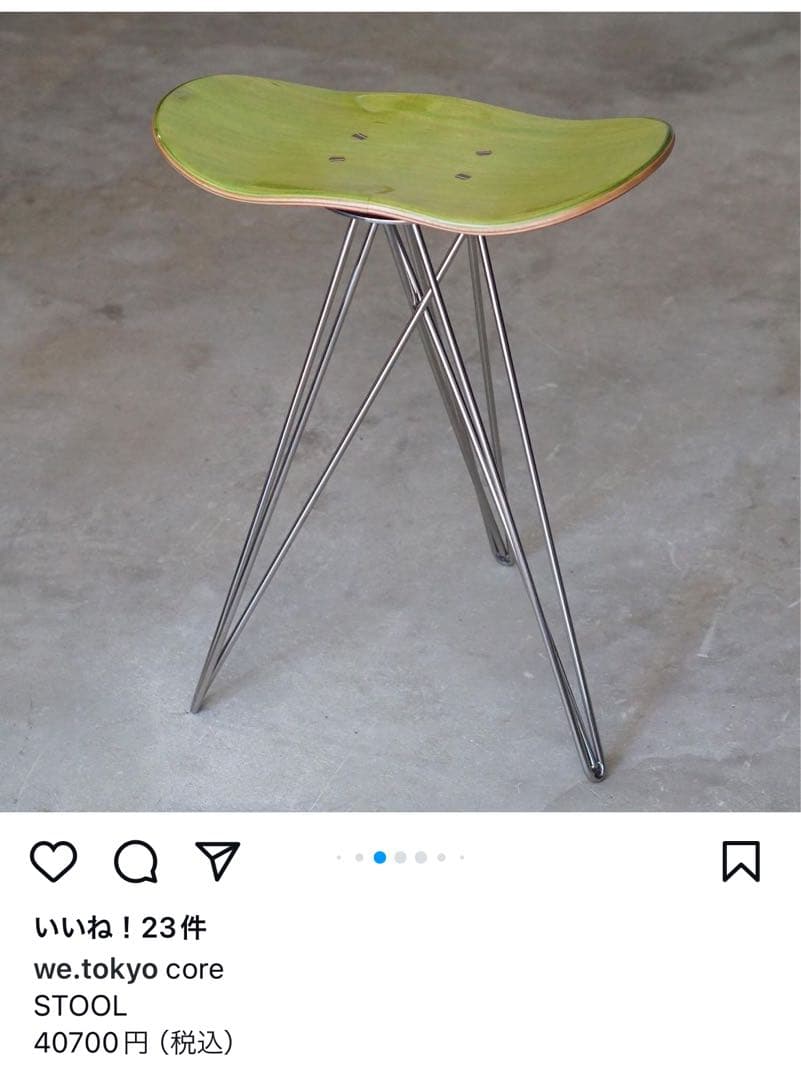801x1080 pixels.
Task: Open we.tokyo's profile page
Action: tap(96, 968)
